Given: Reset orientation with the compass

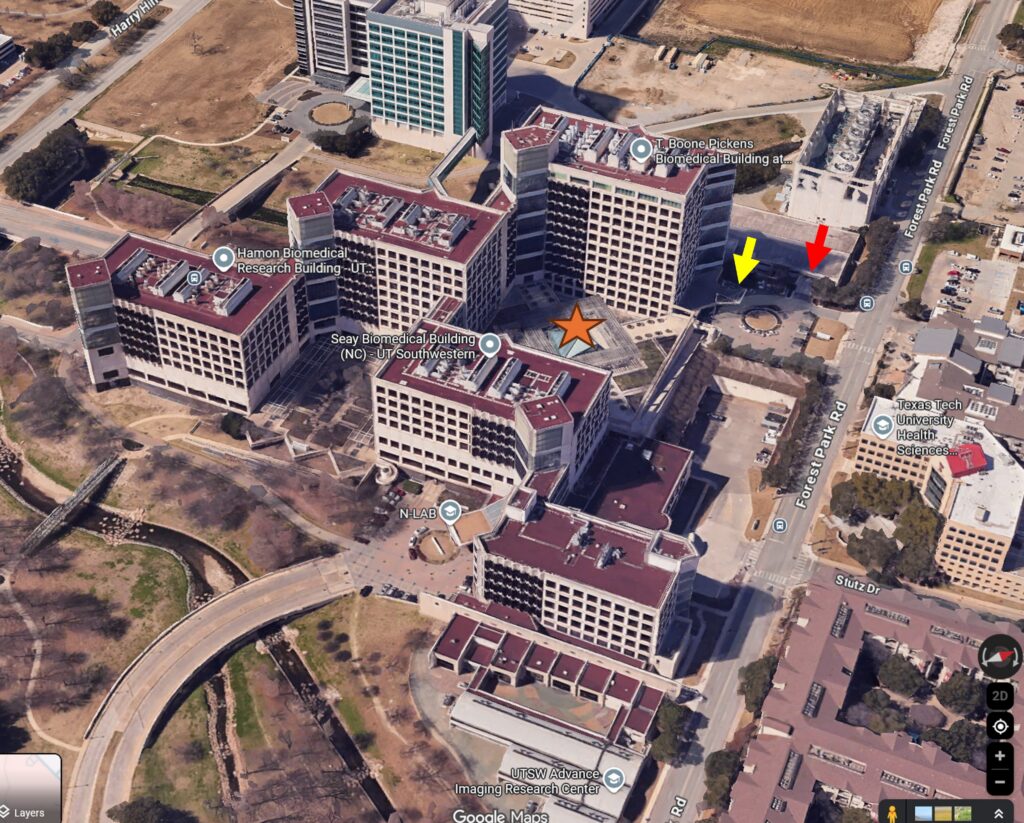Looking at the screenshot, I should 999,657.
